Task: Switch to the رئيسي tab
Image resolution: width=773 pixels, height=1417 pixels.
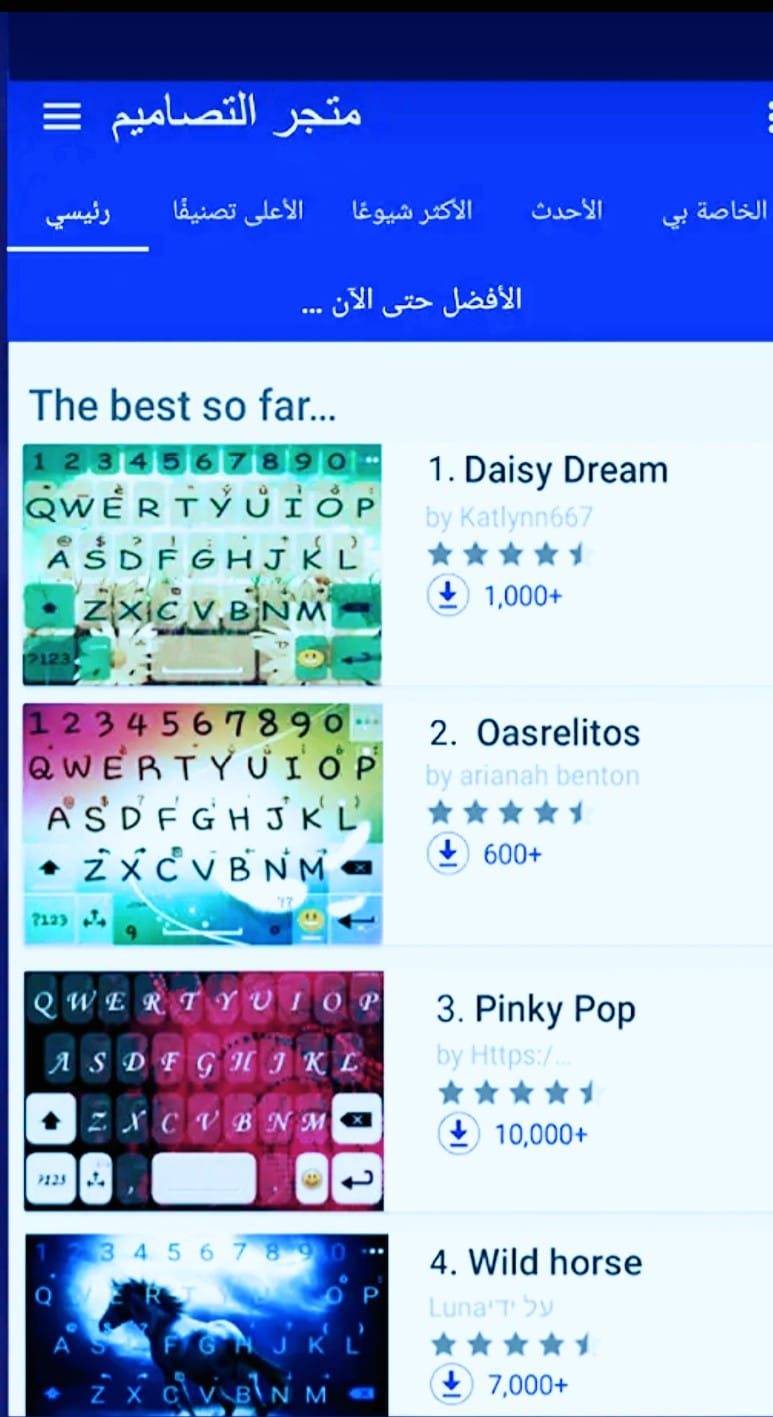Action: coord(78,212)
